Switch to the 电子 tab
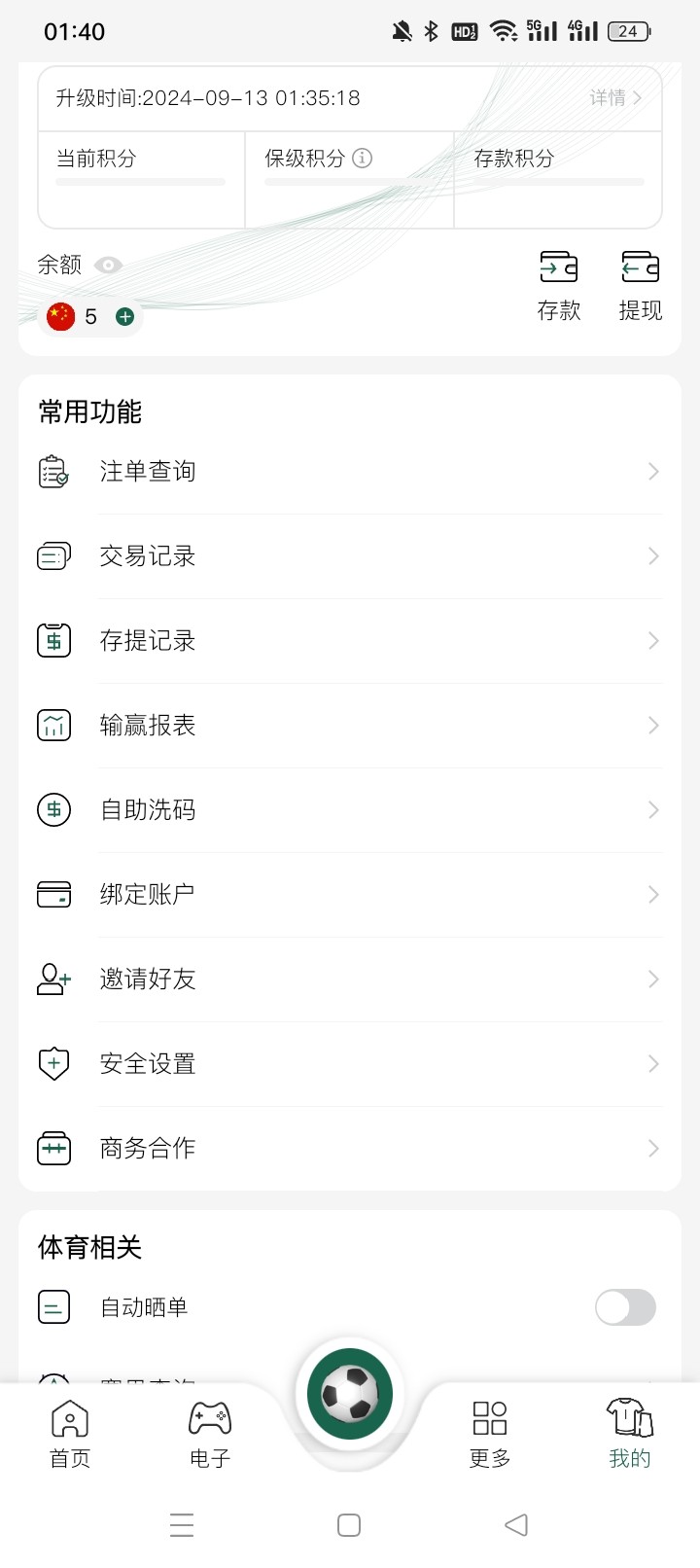The height and width of the screenshot is (1568, 700). pos(210,1434)
